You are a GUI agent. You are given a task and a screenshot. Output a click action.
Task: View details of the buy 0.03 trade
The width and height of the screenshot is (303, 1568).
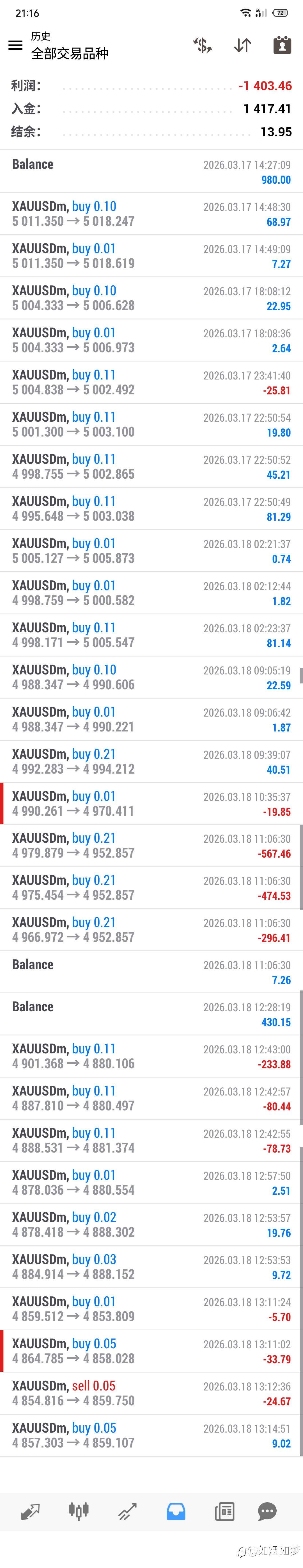151,1267
